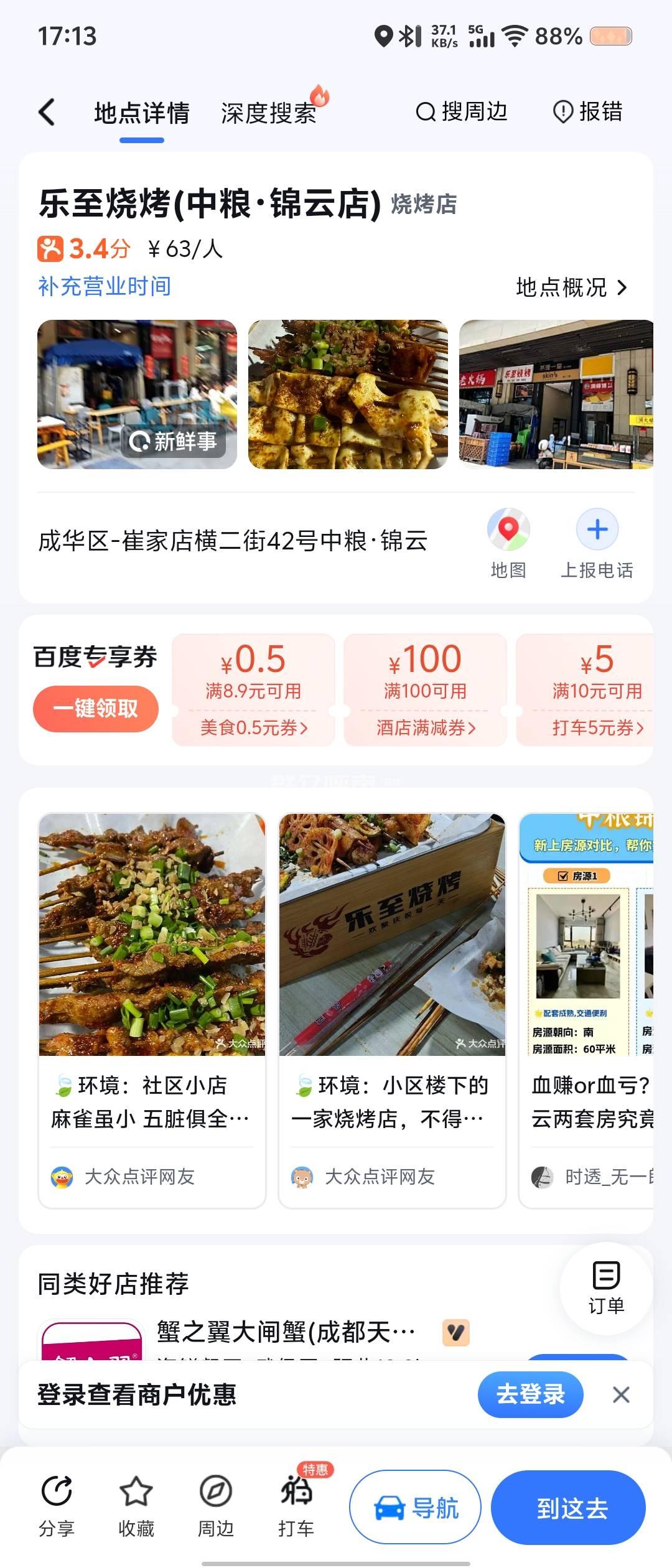Open review card 社区小店 麻雀虽小
The image size is (672, 1568).
click(152, 1010)
